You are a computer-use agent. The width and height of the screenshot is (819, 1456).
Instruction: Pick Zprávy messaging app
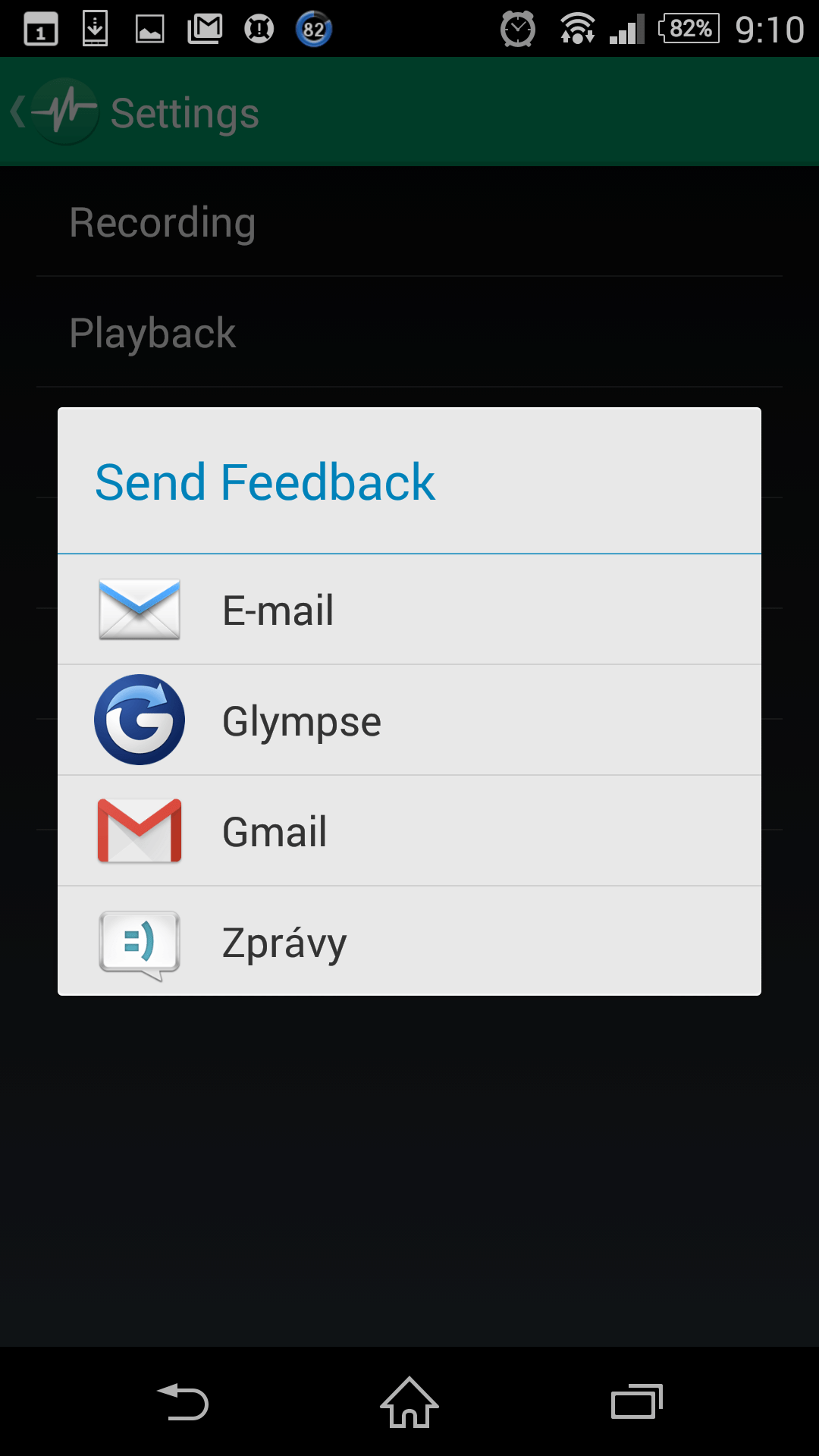(409, 941)
